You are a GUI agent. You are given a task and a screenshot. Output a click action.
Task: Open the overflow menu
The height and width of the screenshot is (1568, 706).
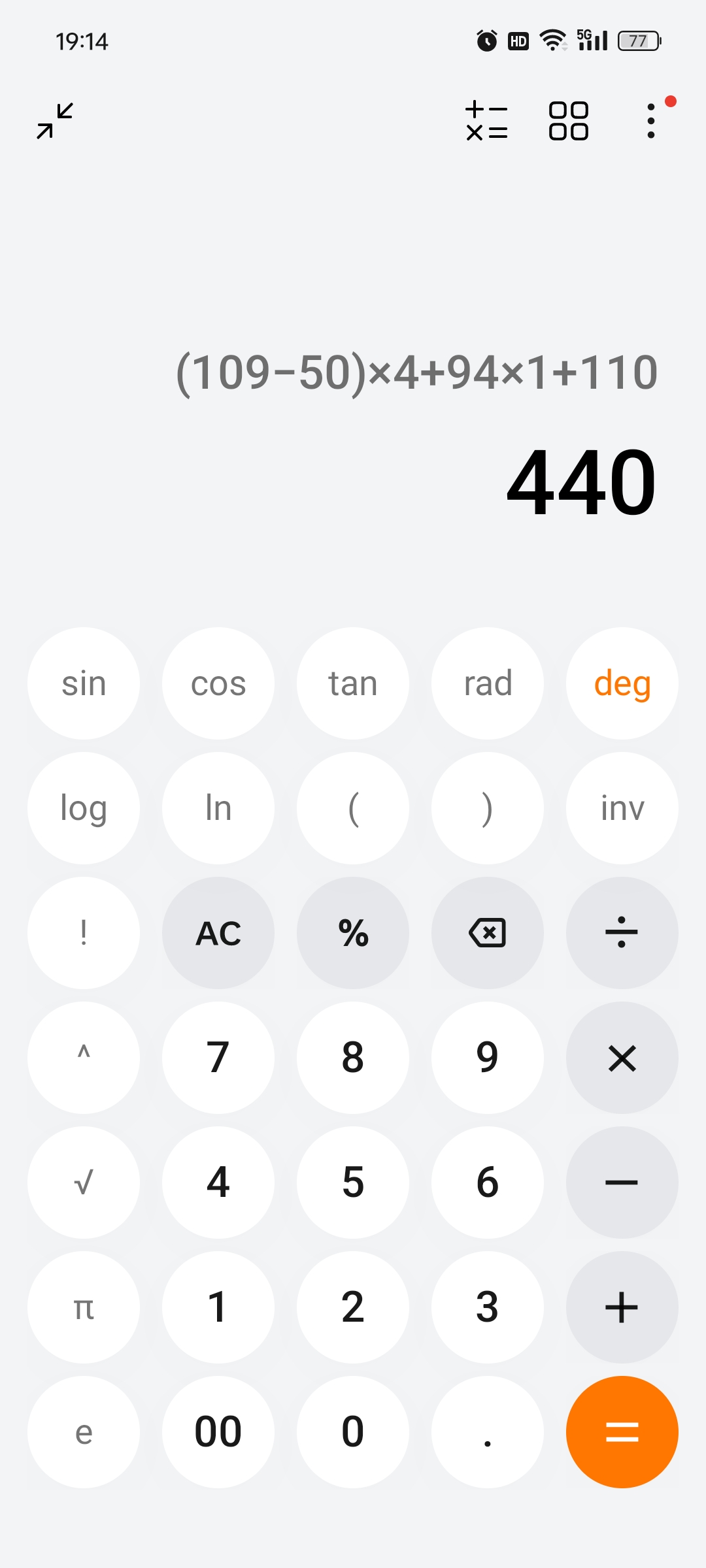coord(651,121)
